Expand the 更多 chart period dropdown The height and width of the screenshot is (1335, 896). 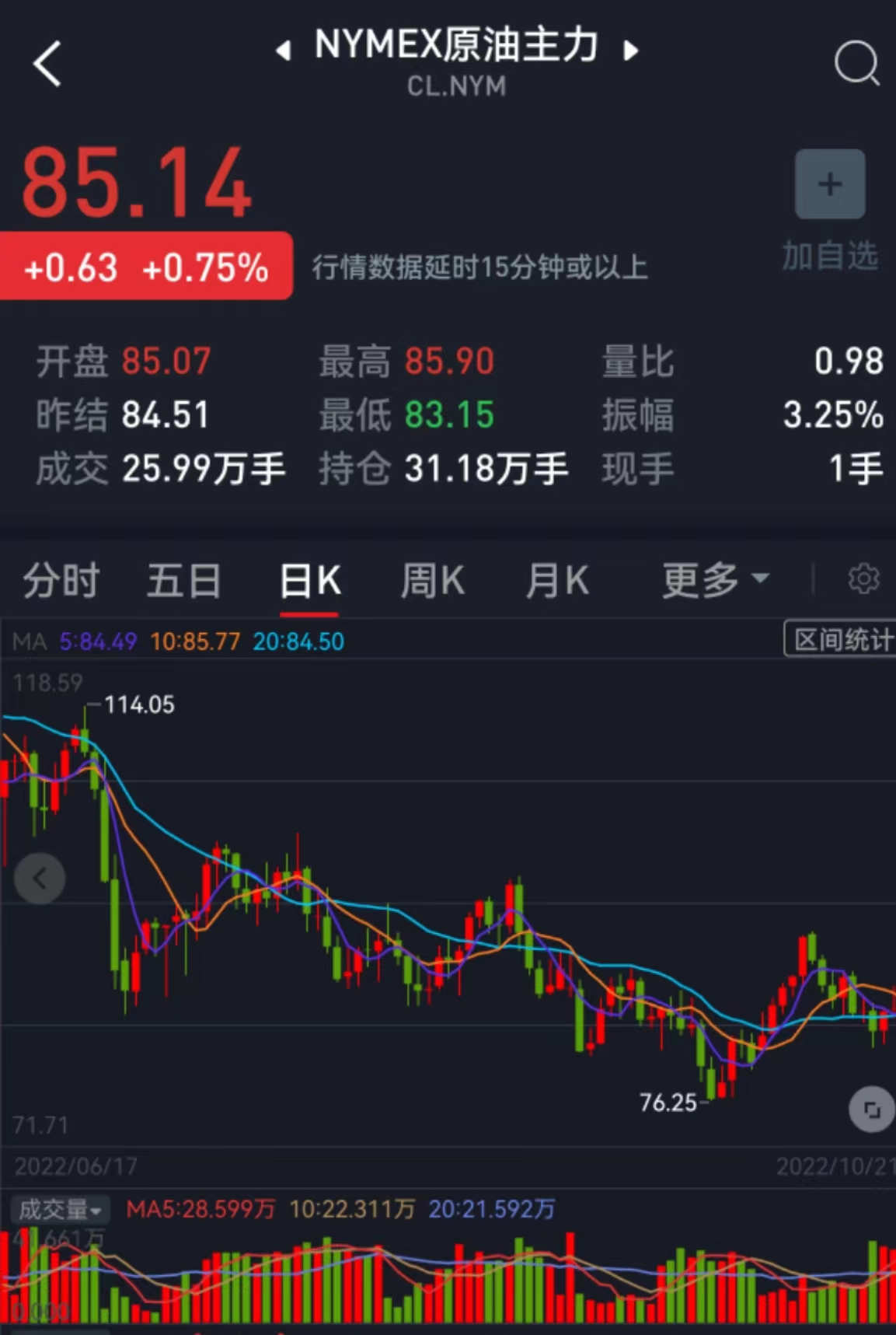715,580
